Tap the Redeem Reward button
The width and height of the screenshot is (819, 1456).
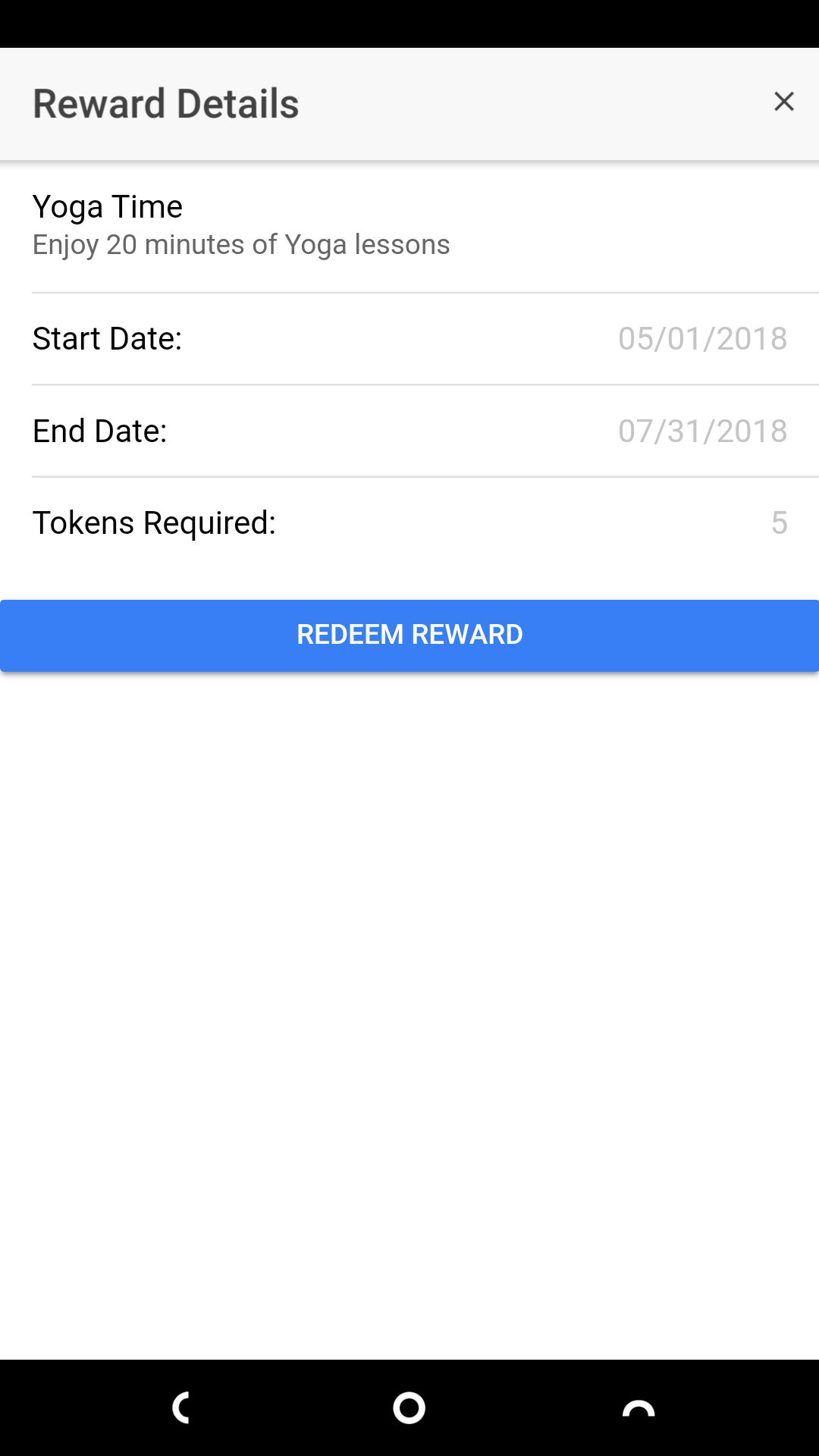pos(409,635)
